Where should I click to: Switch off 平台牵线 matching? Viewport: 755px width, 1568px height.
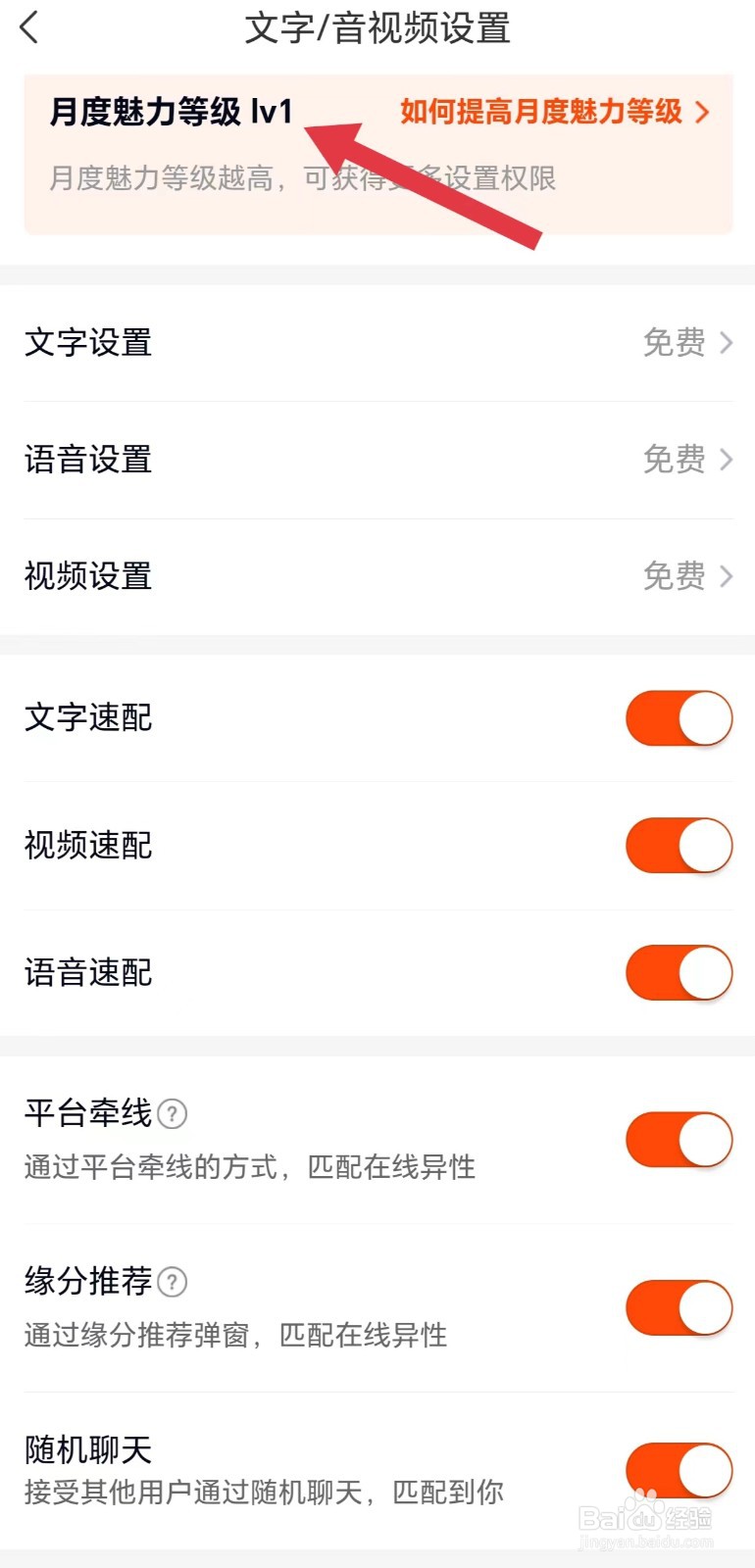(679, 1140)
